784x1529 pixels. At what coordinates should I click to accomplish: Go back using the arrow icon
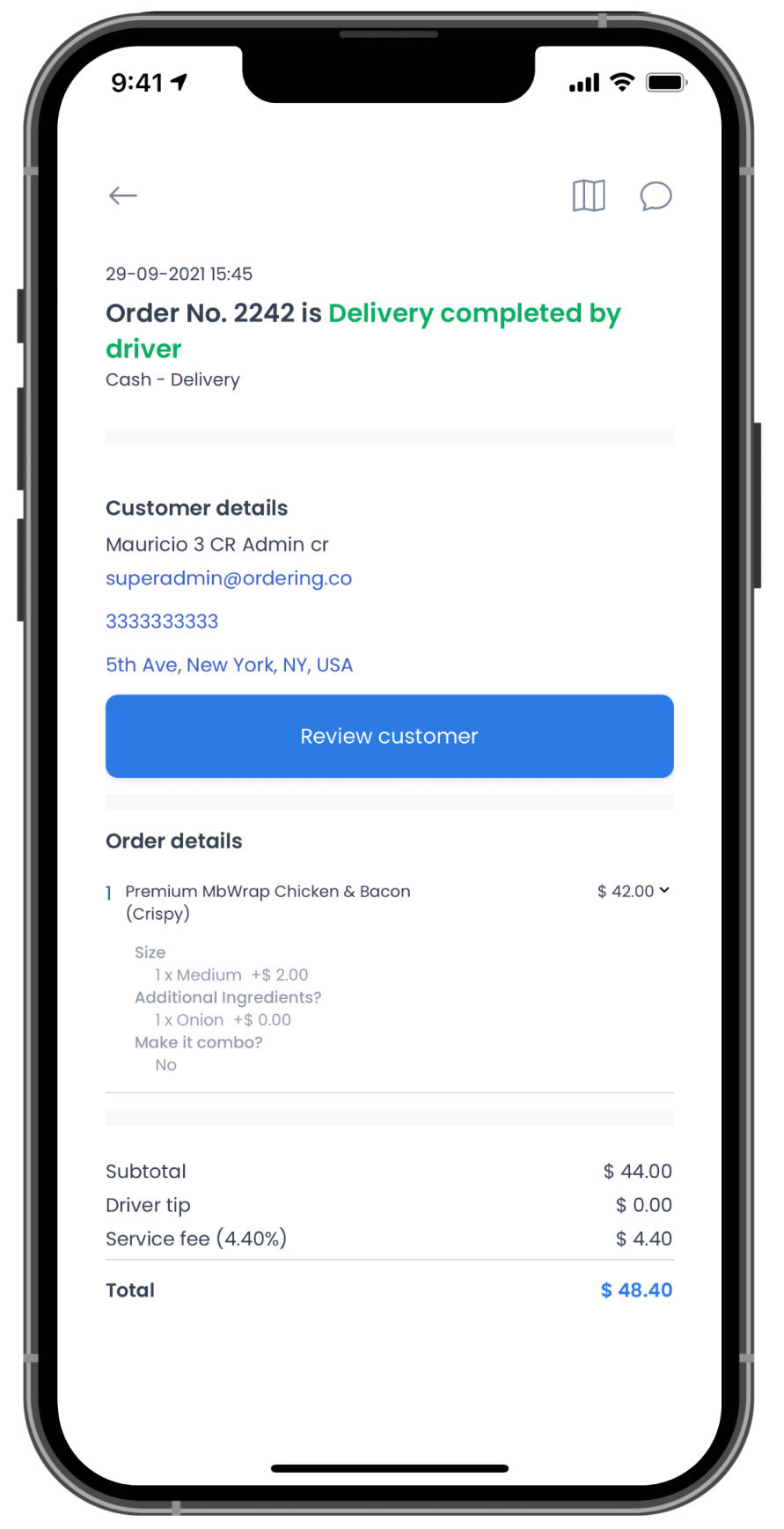tap(123, 195)
